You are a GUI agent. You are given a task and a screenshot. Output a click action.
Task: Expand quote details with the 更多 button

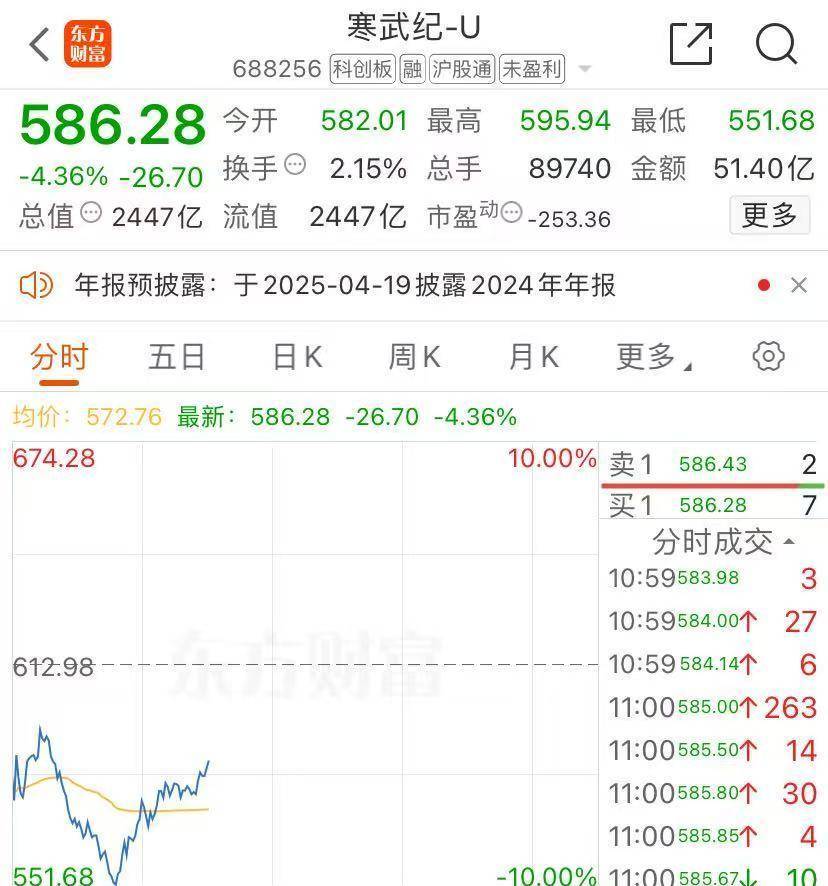[x=768, y=216]
